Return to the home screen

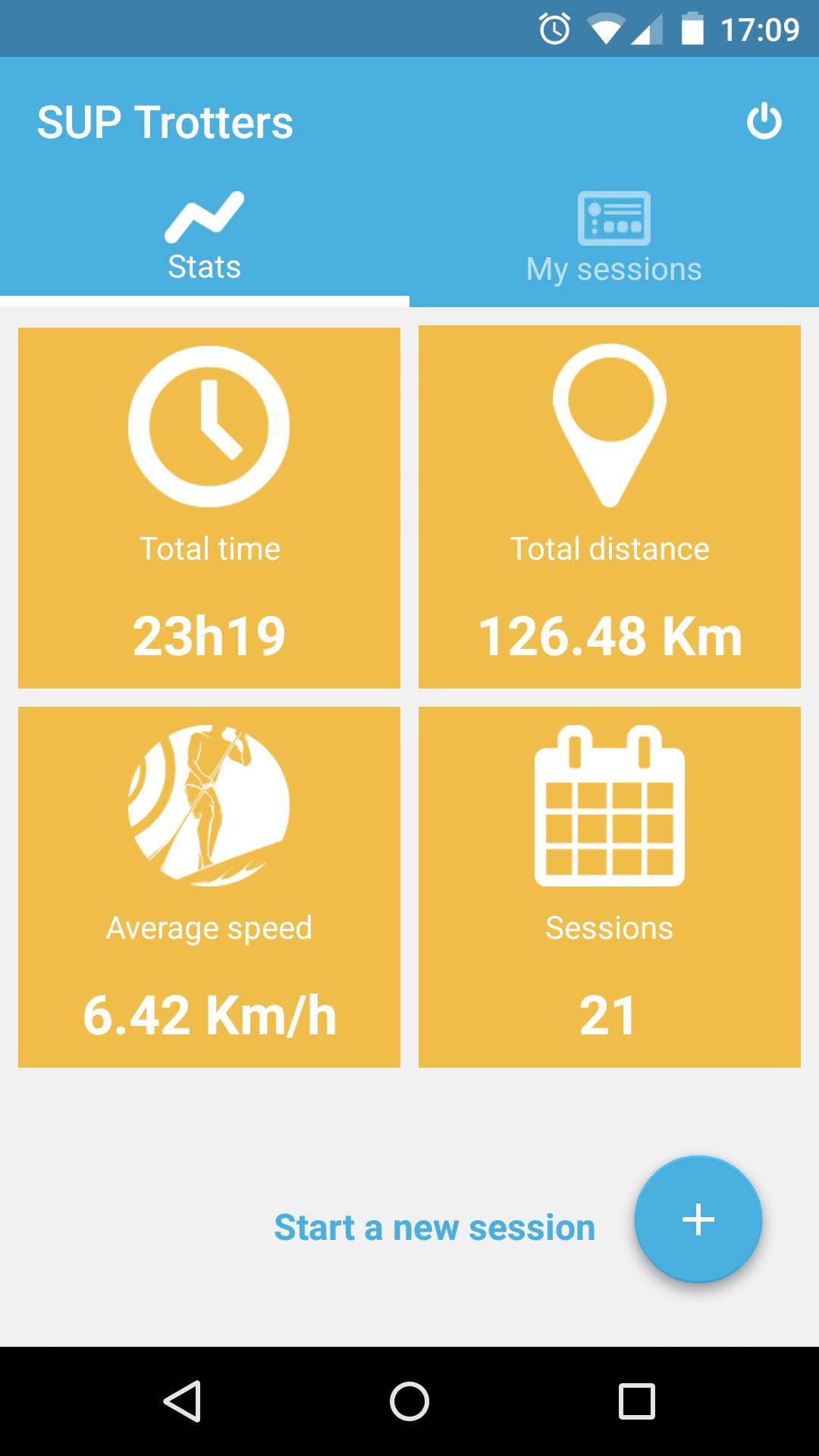pos(409,1401)
